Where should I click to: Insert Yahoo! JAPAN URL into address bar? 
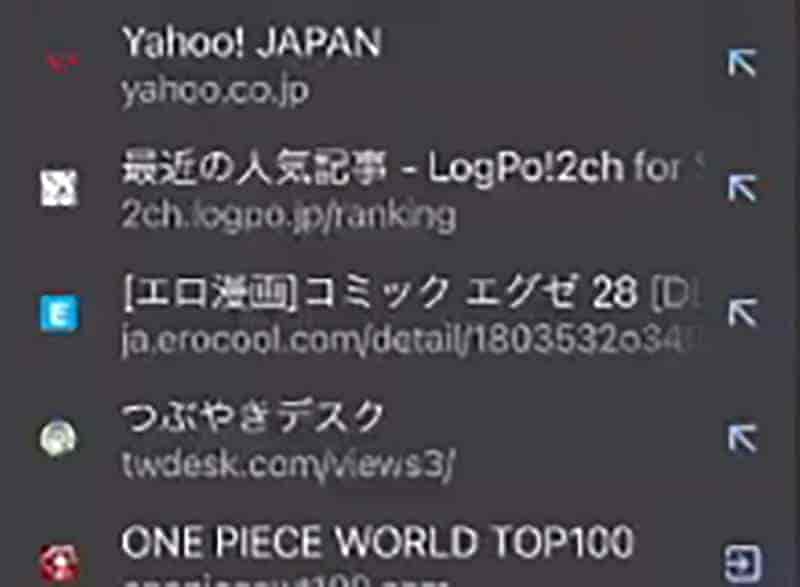741,63
